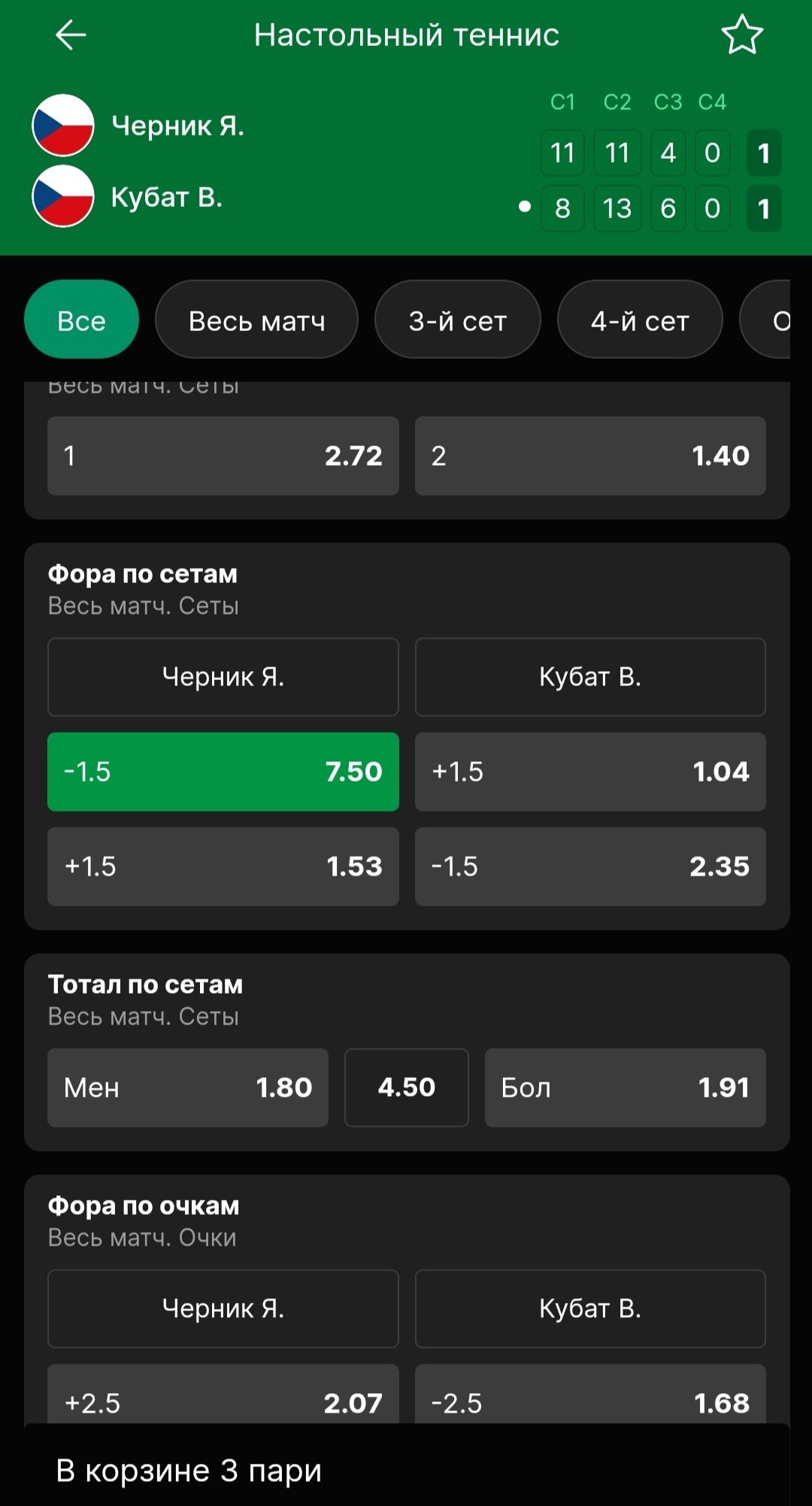Select set handicap +1.5 at 1.53

(223, 867)
